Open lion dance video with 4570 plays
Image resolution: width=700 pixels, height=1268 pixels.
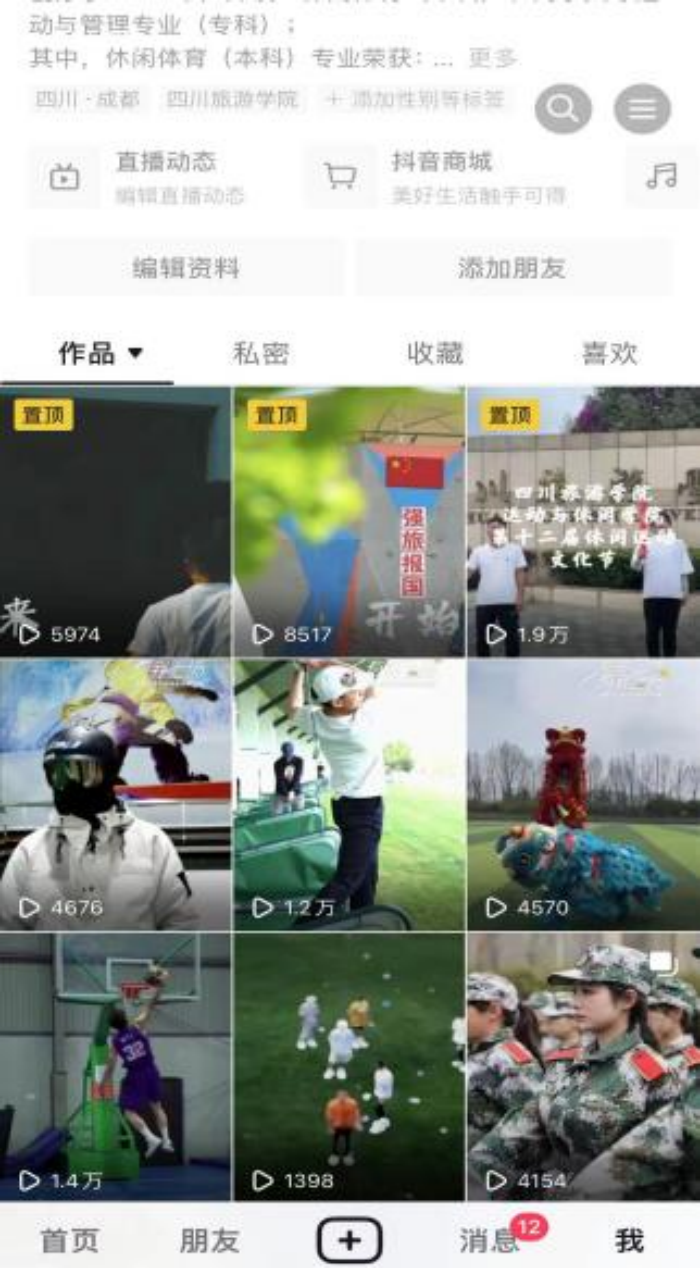583,793
